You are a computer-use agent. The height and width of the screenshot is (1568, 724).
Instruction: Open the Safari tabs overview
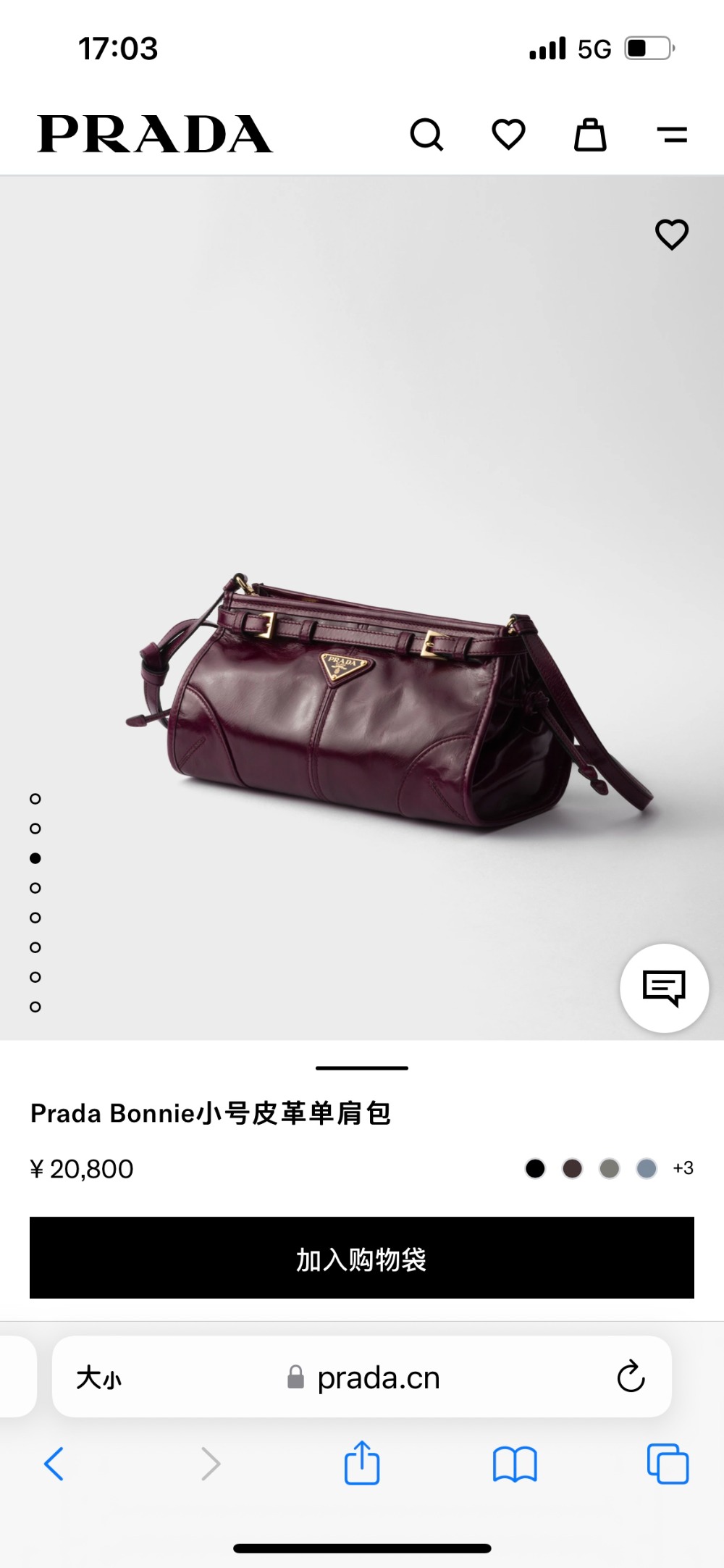pos(668,1464)
